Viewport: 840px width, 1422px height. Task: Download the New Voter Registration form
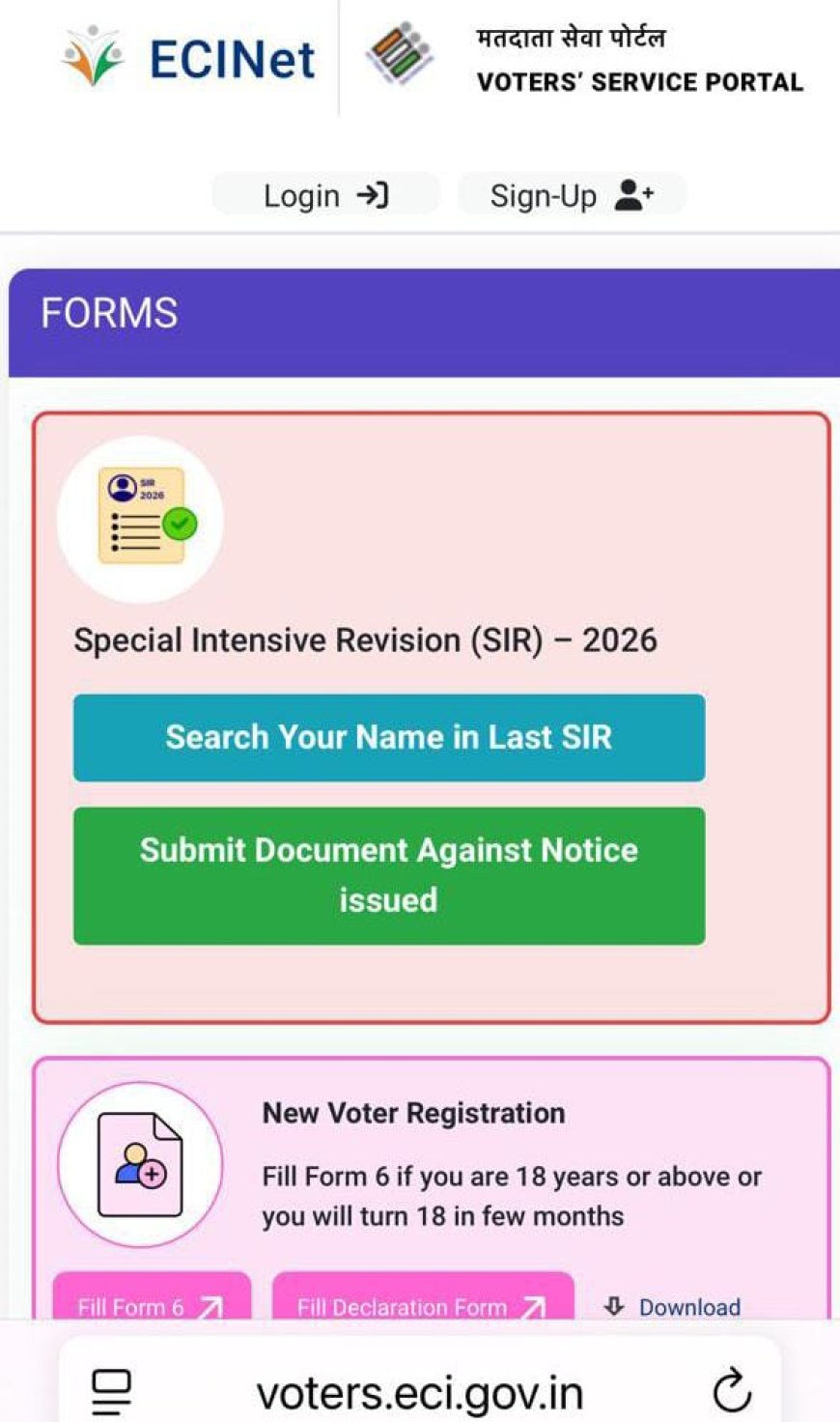pyautogui.click(x=673, y=1306)
